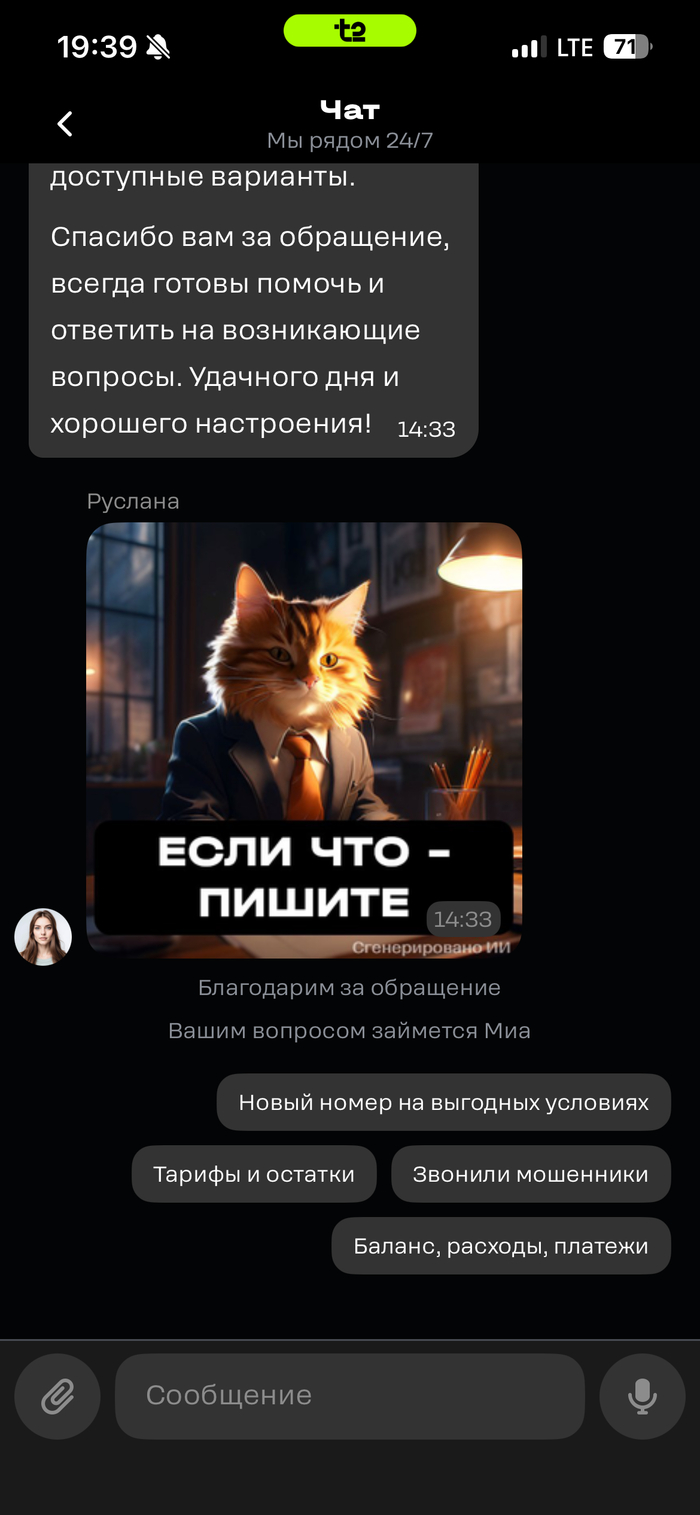Screen dimensions: 700x1515
Task: Select Баланс, расходы, платежи option
Action: coord(500,1246)
